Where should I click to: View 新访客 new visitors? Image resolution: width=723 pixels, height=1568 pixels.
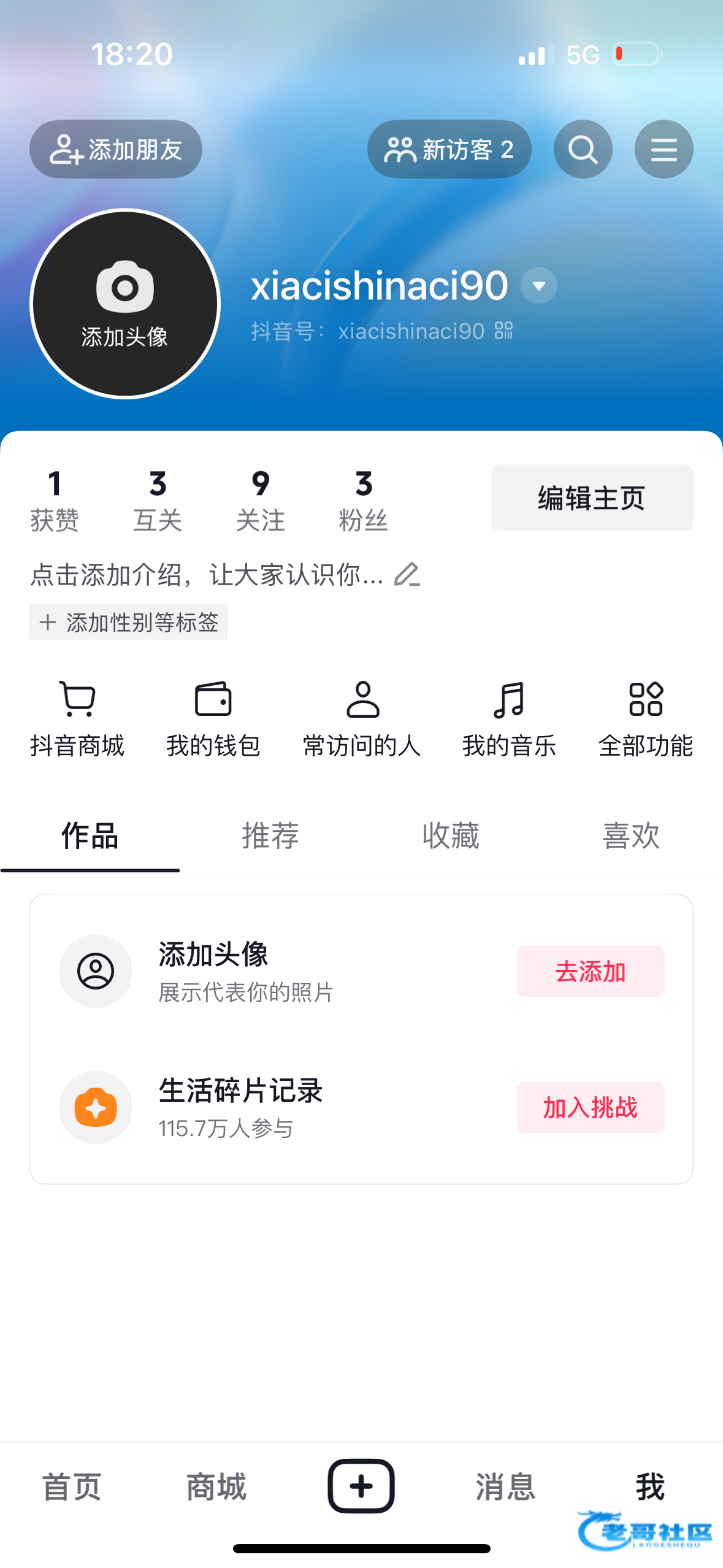449,149
